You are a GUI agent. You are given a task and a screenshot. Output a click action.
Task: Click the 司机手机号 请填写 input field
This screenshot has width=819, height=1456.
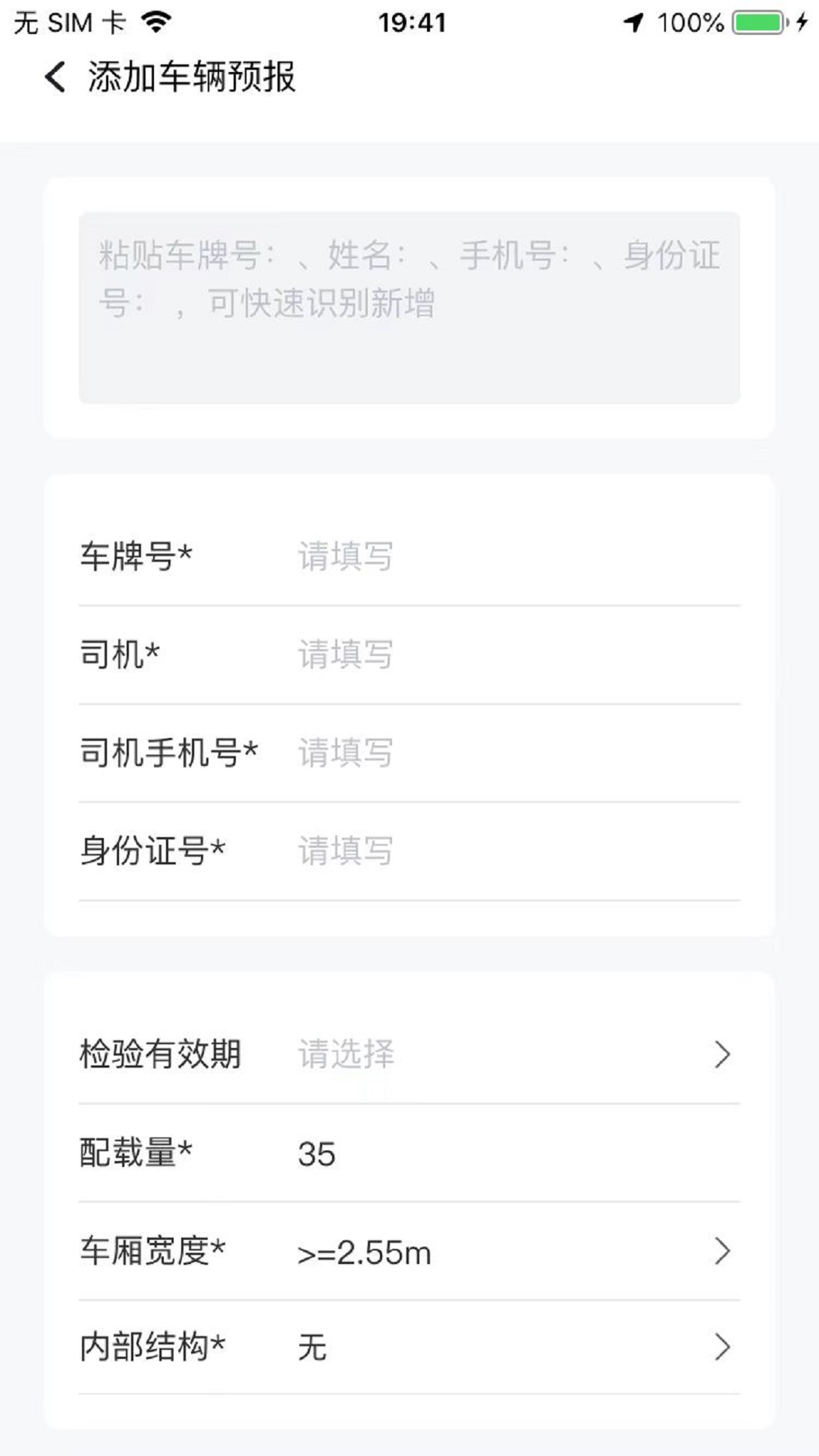click(345, 753)
